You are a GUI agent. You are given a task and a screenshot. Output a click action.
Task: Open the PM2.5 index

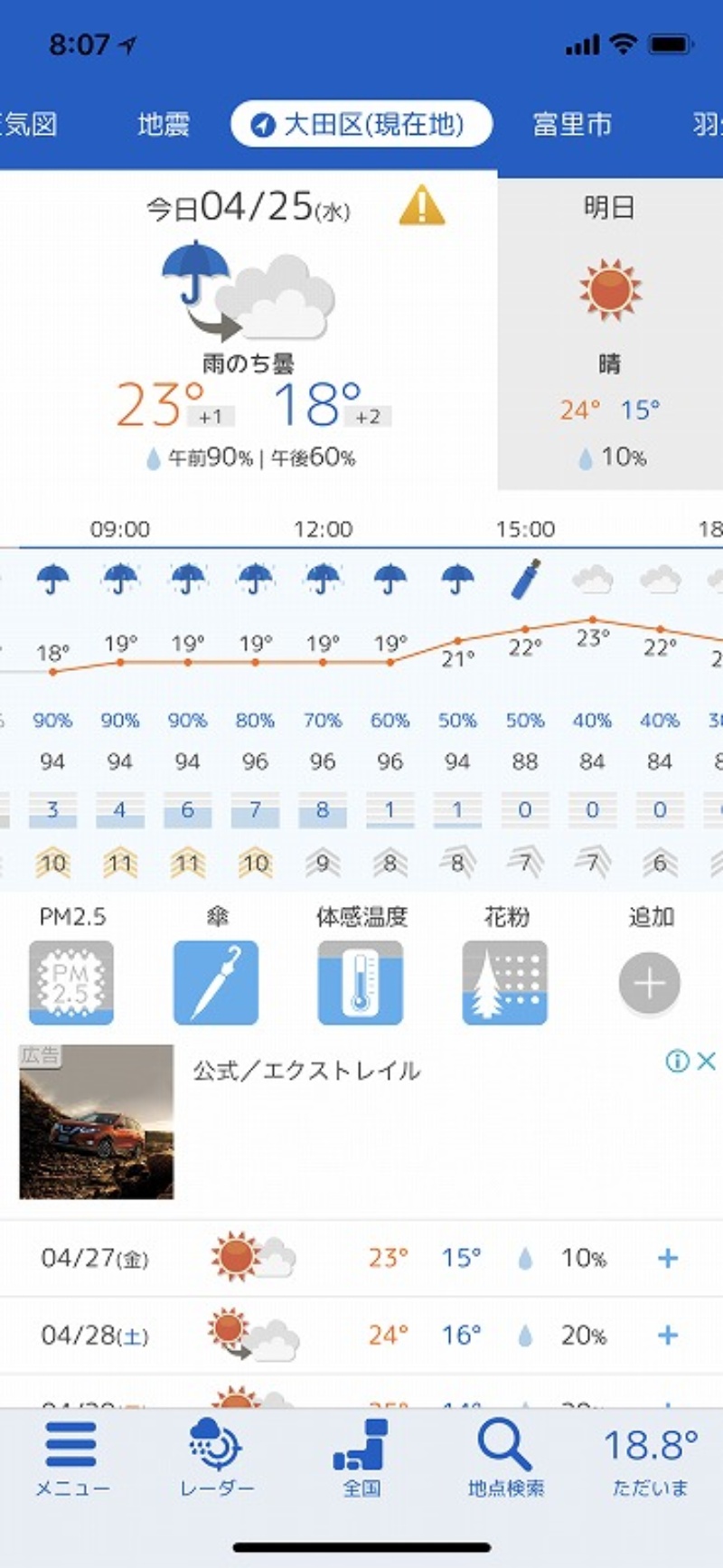[x=71, y=982]
